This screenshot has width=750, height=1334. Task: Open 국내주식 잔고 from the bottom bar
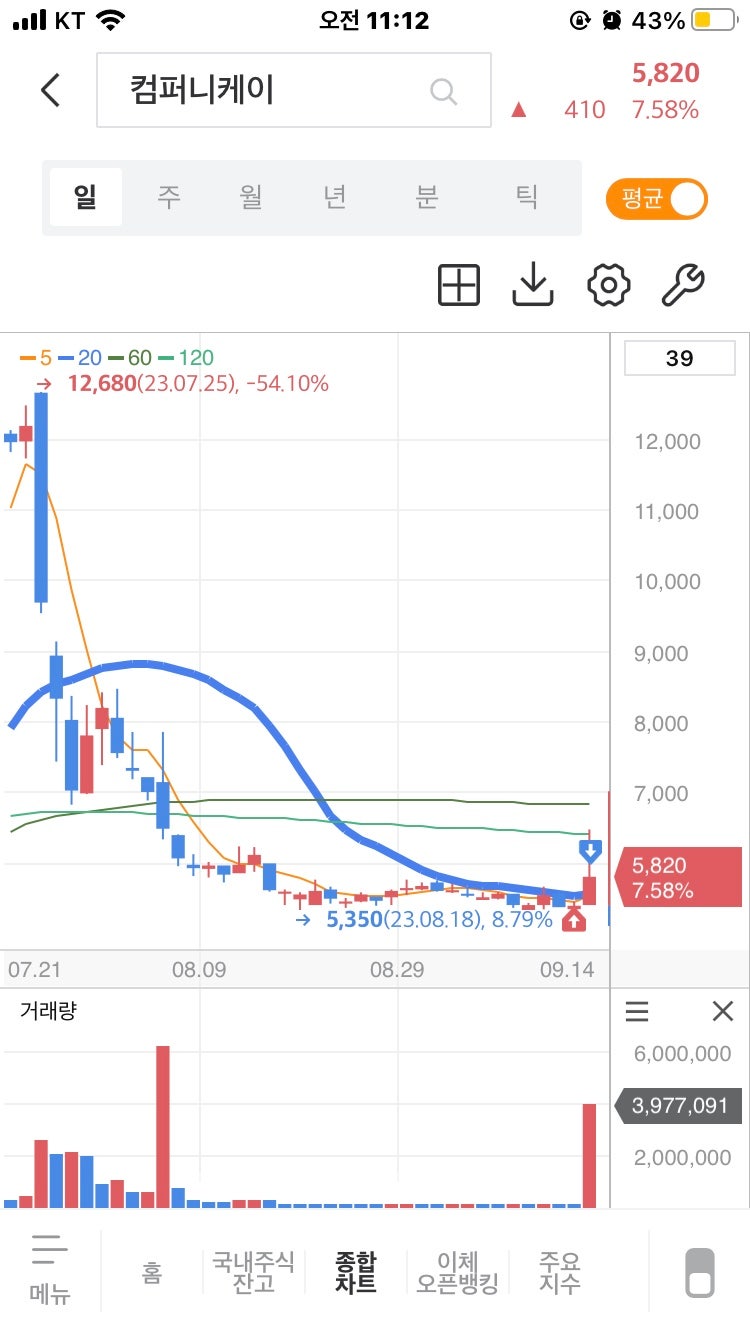(x=252, y=1270)
